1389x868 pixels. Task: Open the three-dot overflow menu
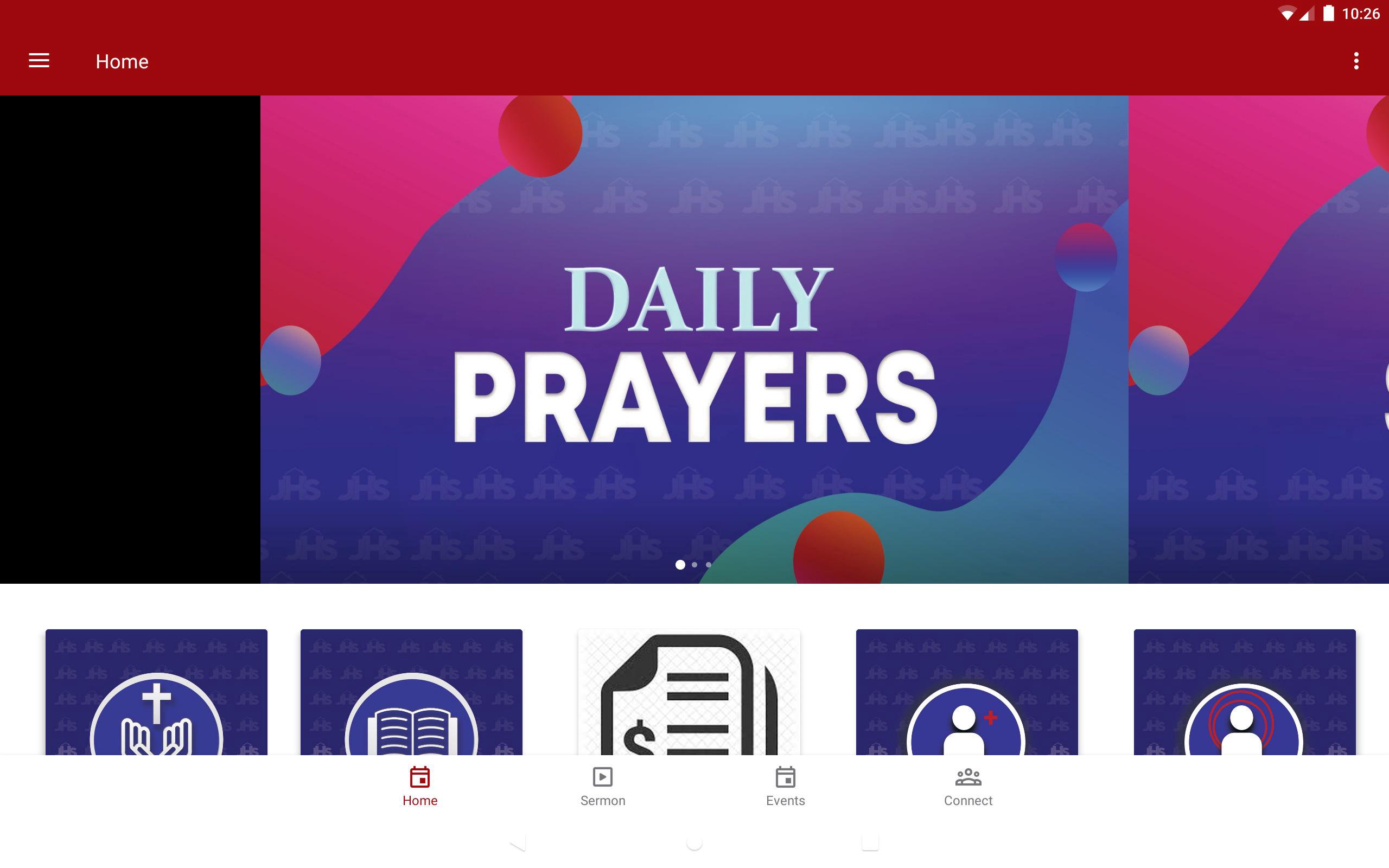click(1356, 61)
